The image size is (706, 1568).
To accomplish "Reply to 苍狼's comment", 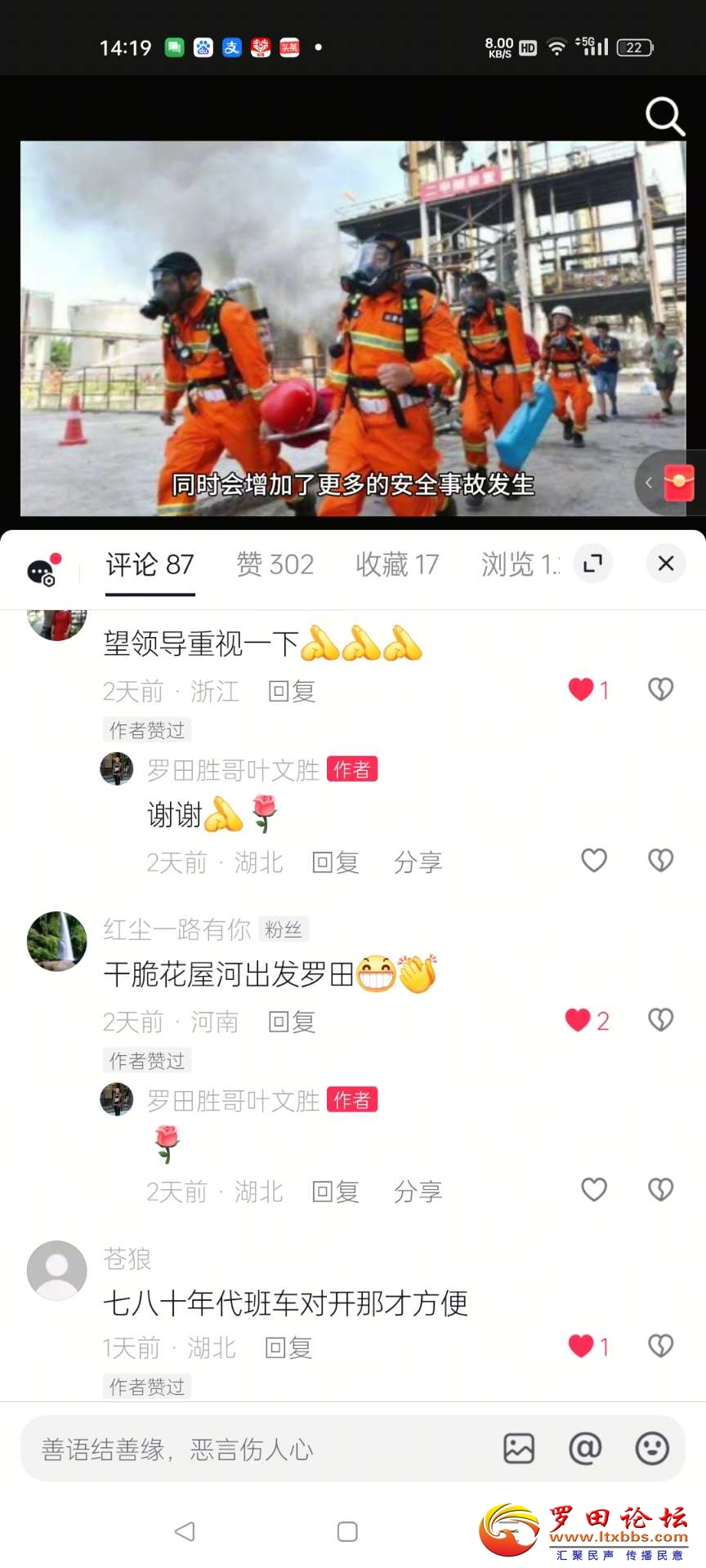I will click(288, 1347).
